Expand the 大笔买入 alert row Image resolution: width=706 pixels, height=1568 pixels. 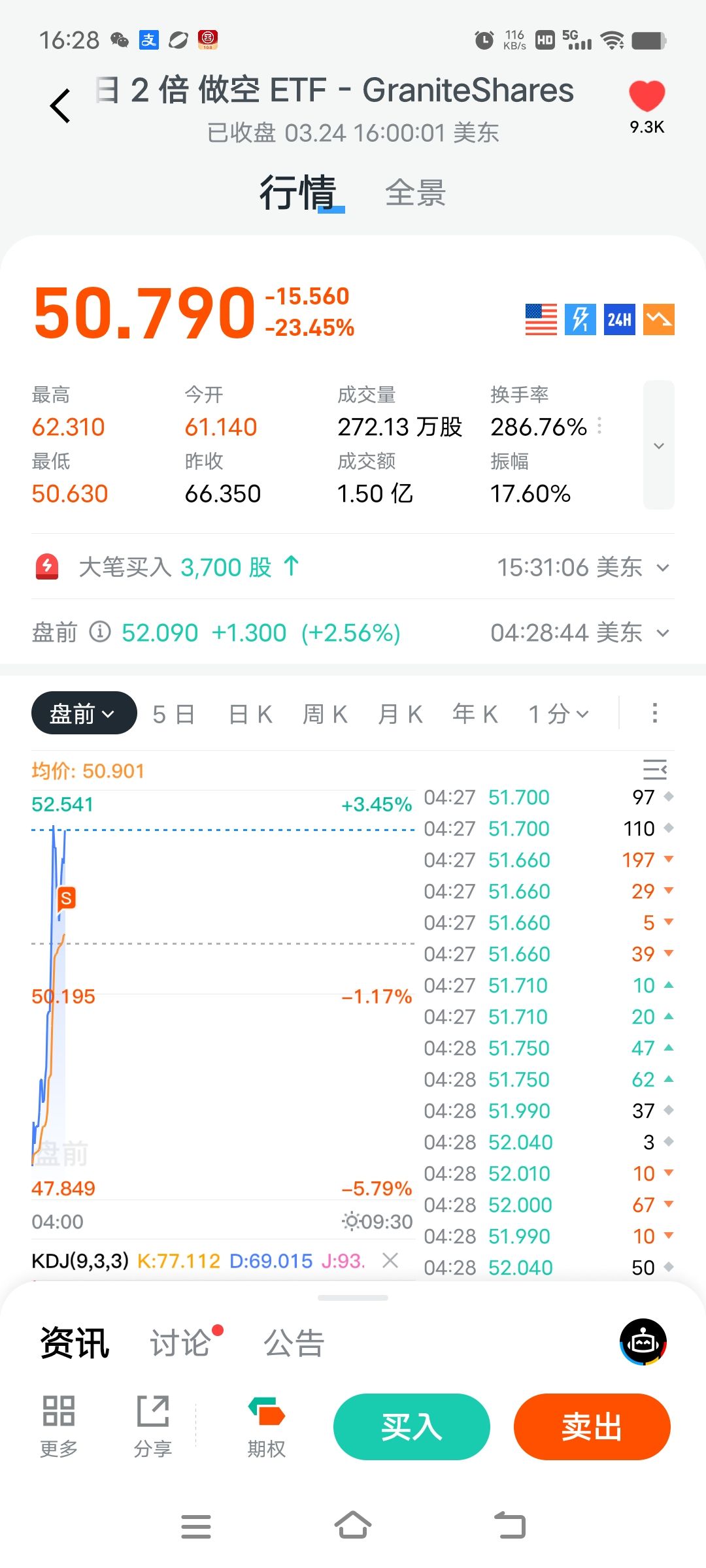(663, 568)
